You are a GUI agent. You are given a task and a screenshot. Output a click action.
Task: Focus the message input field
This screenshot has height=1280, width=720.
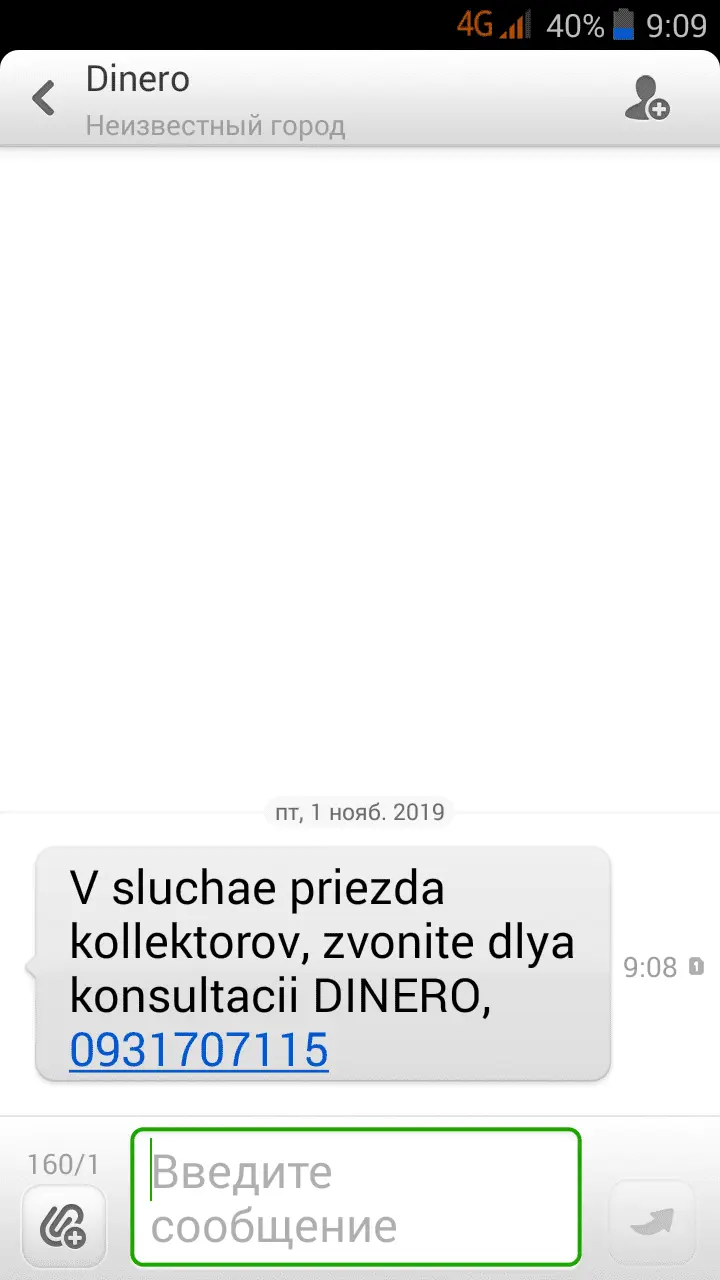[355, 1197]
